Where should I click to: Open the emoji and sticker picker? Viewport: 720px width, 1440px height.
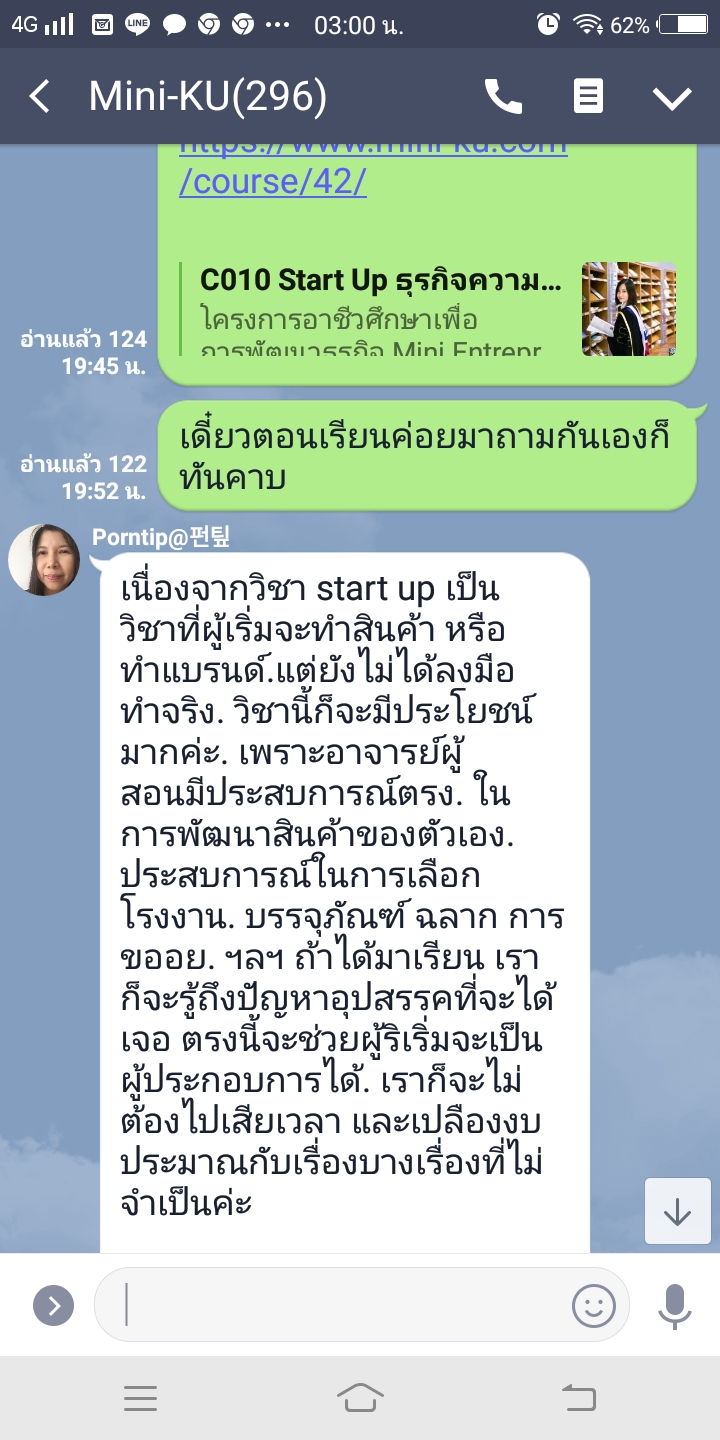[593, 1305]
